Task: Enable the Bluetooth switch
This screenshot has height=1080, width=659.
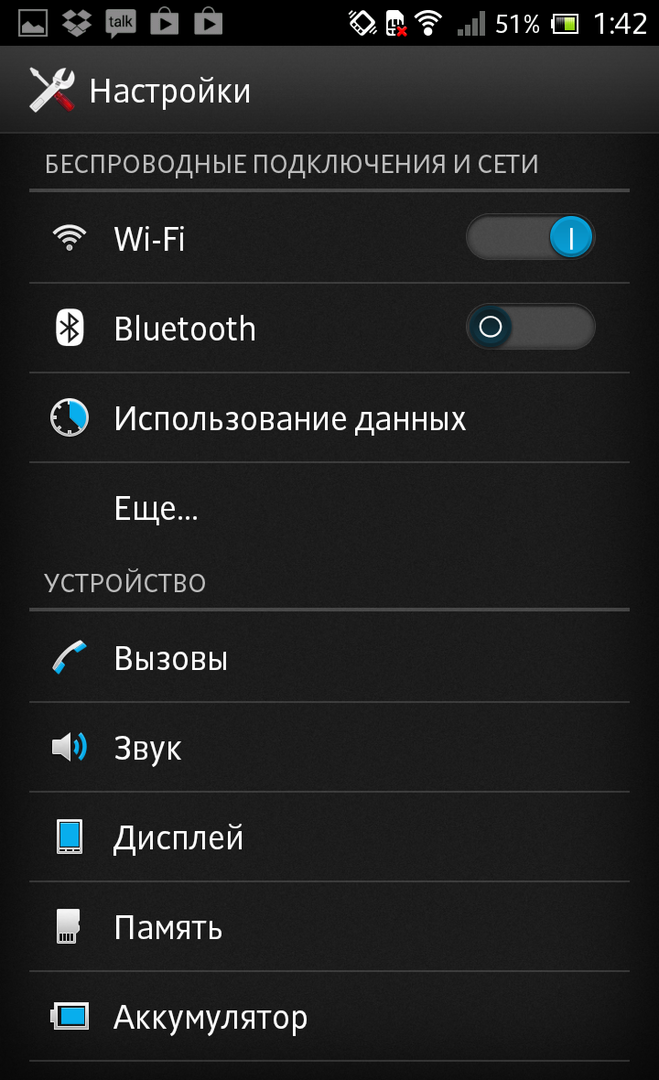Action: tap(530, 327)
